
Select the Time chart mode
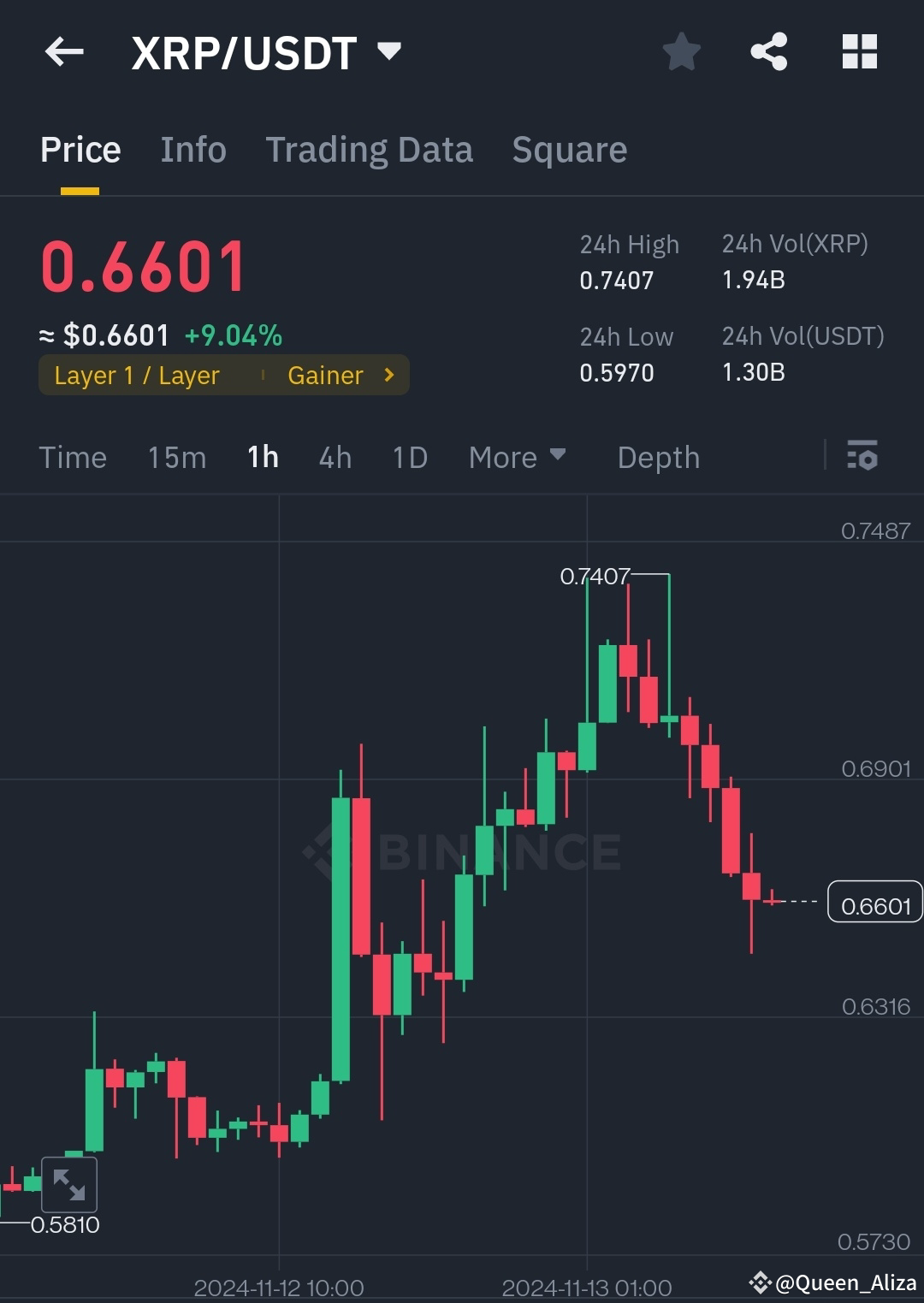click(73, 457)
